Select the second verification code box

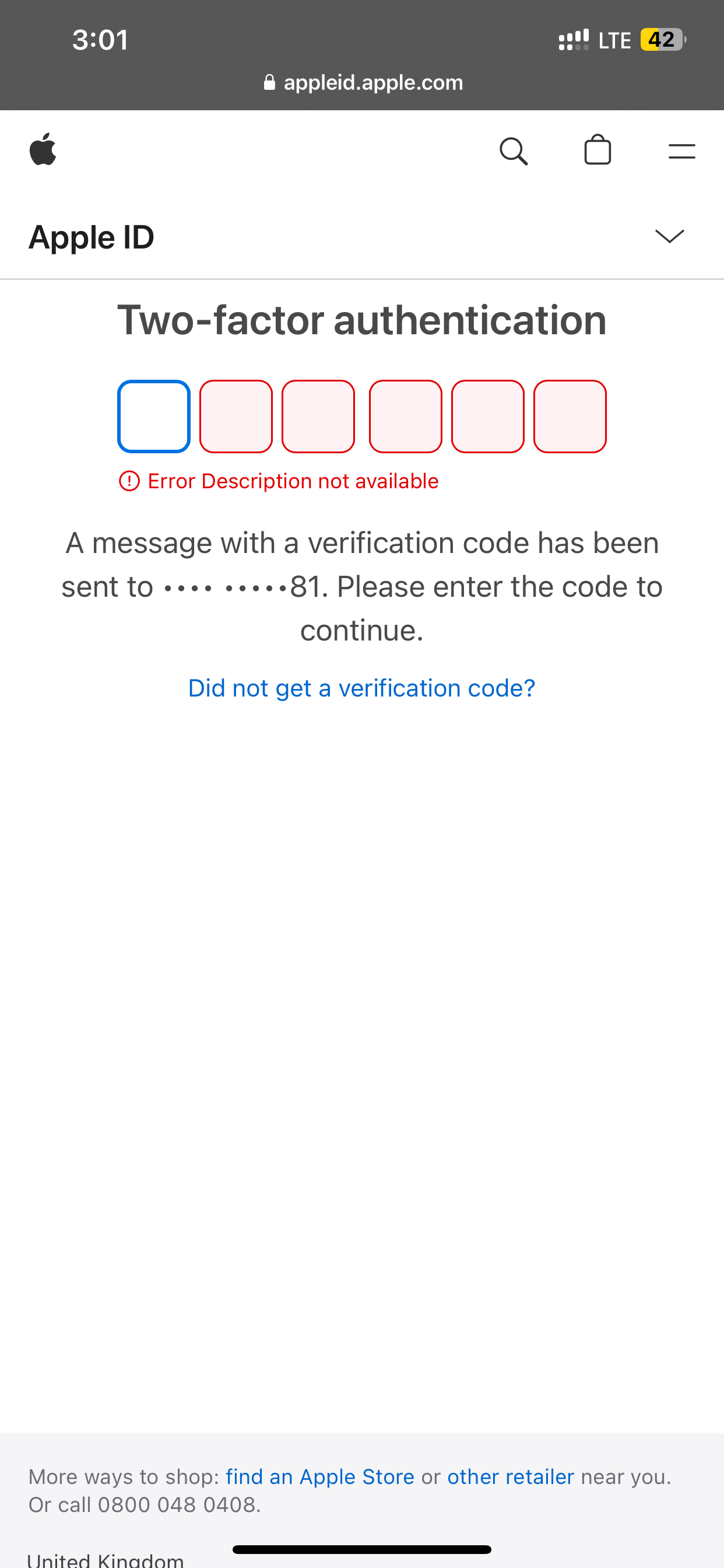[236, 416]
